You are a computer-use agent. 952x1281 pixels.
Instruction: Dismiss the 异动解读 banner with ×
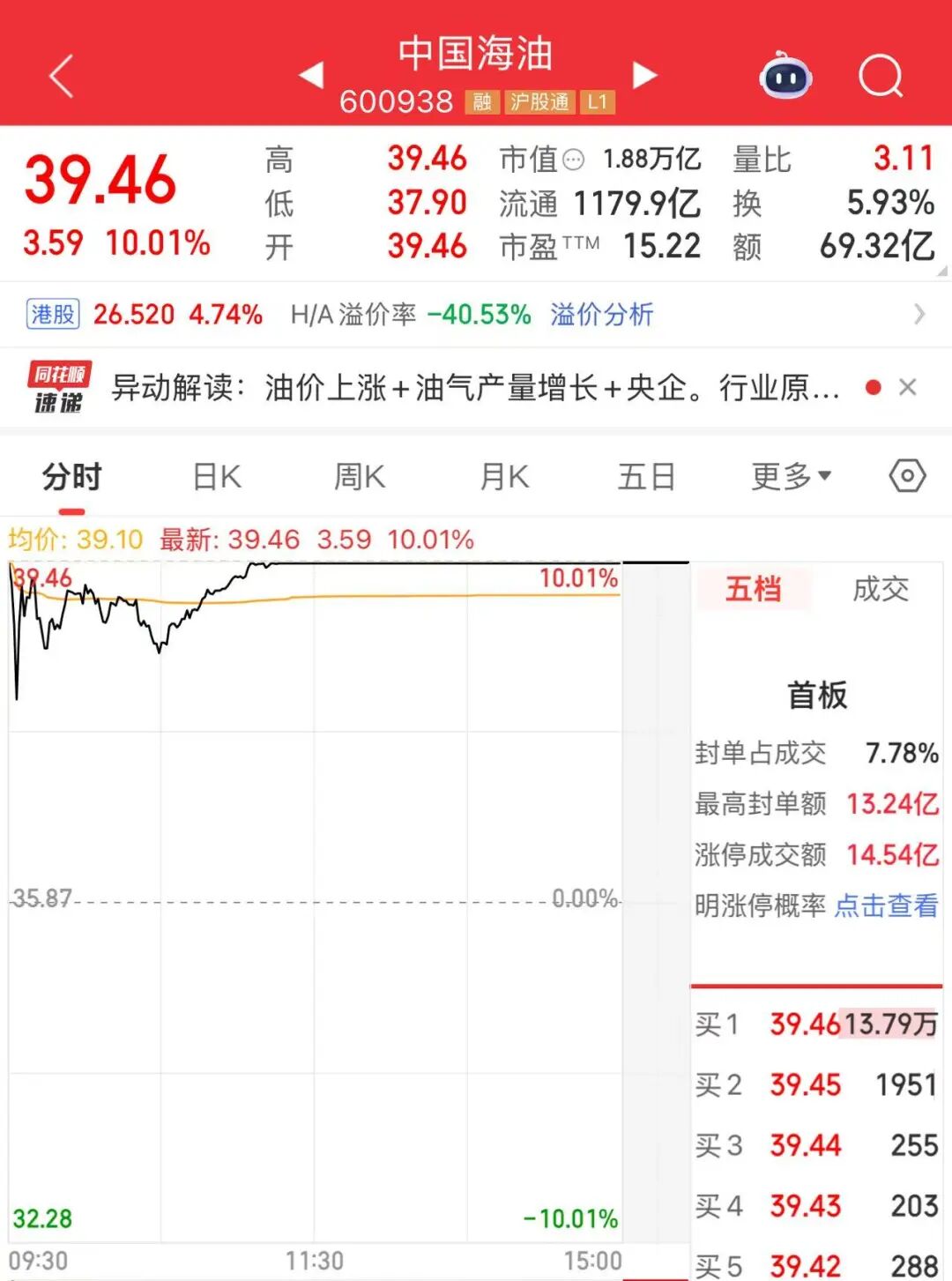(908, 387)
